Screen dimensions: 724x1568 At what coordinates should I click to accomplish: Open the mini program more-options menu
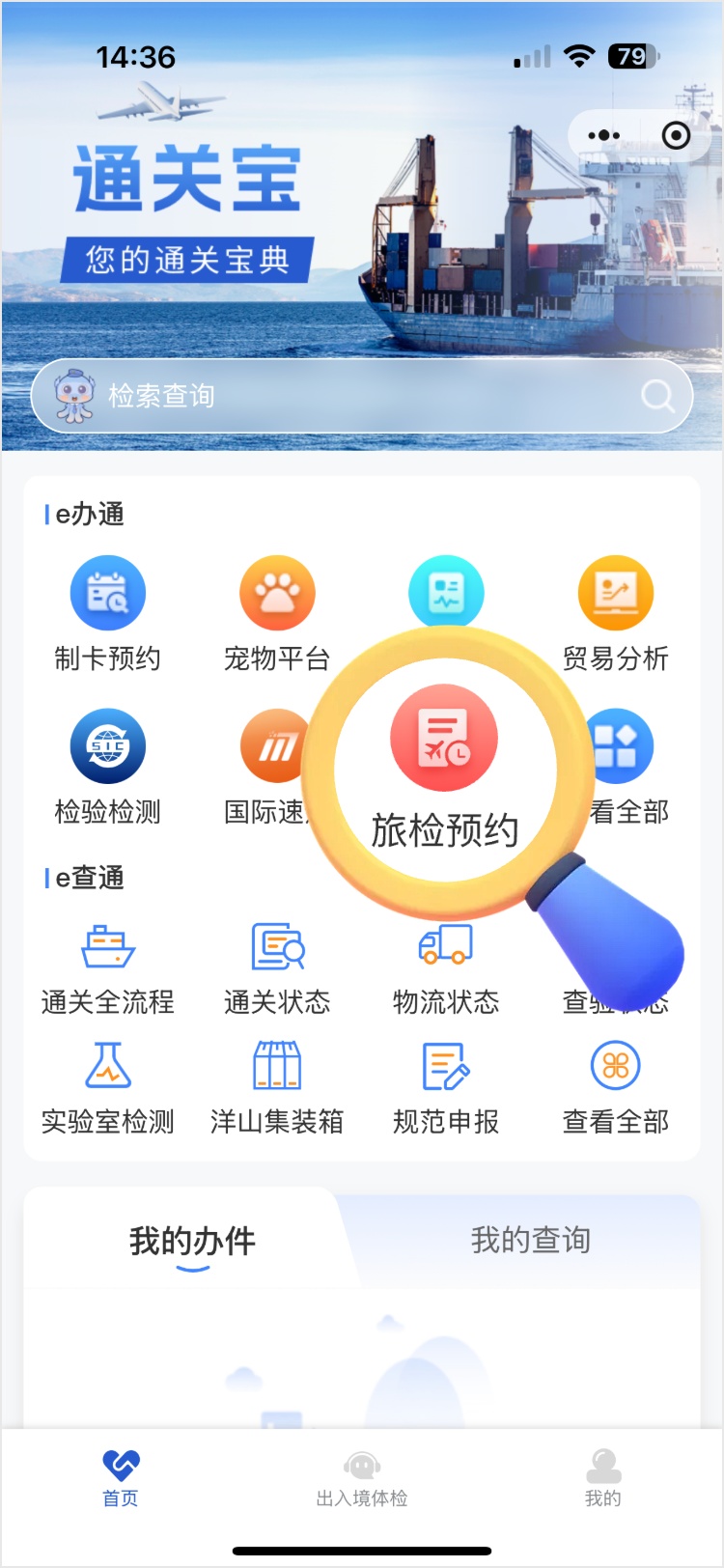click(x=604, y=135)
